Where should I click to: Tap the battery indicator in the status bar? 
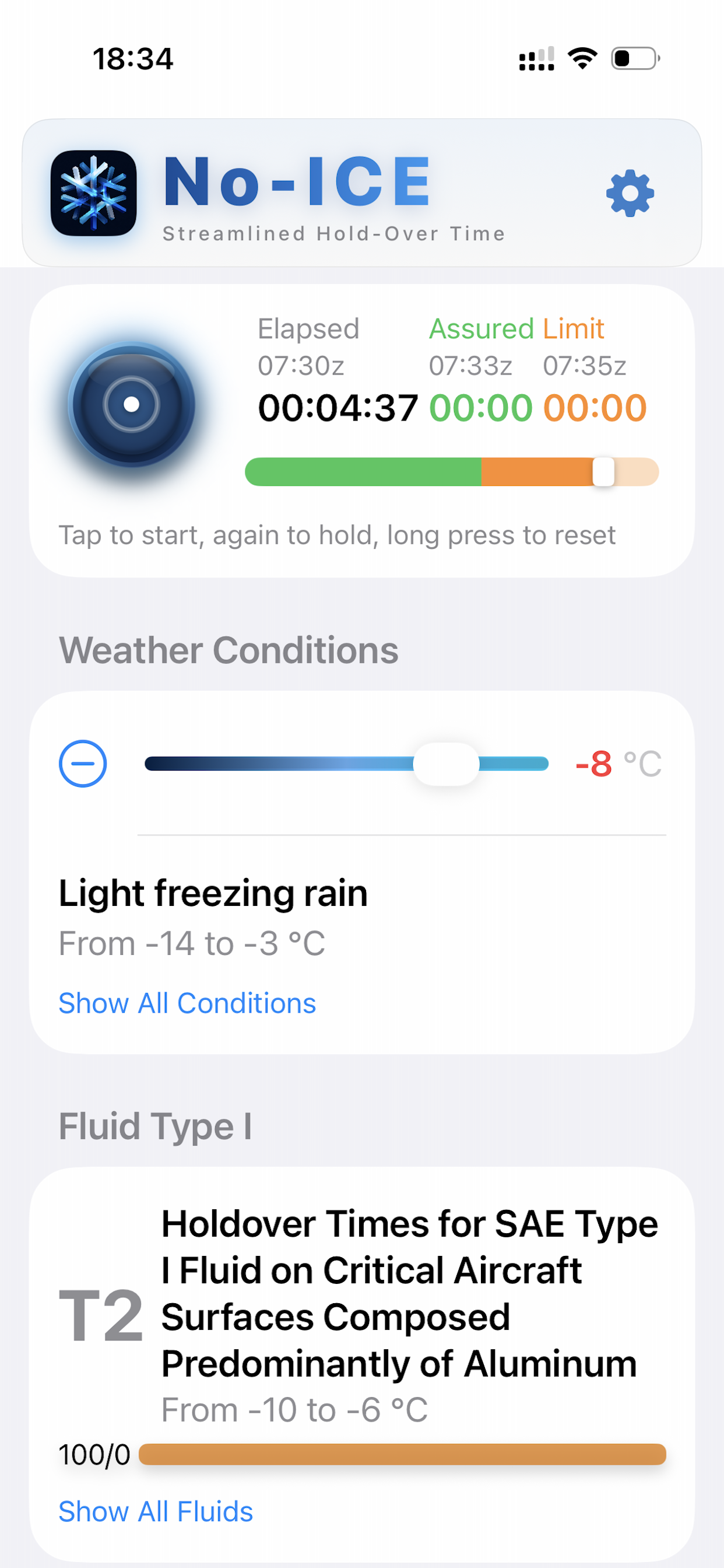point(633,57)
